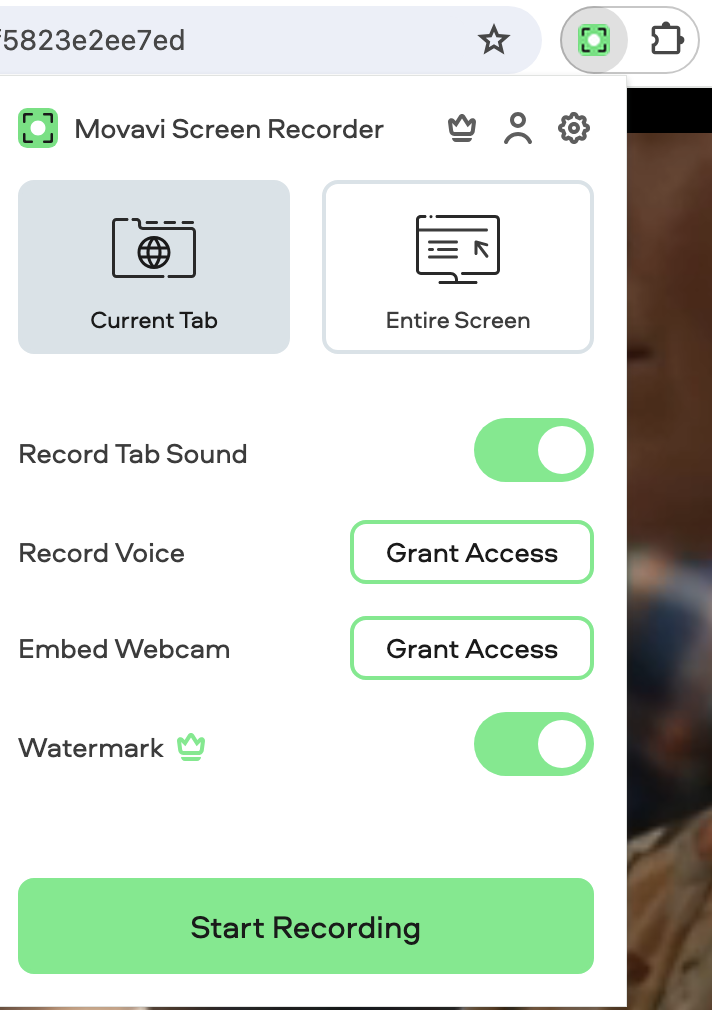
Task: Grant access for Embed Webcam
Action: (x=472, y=648)
